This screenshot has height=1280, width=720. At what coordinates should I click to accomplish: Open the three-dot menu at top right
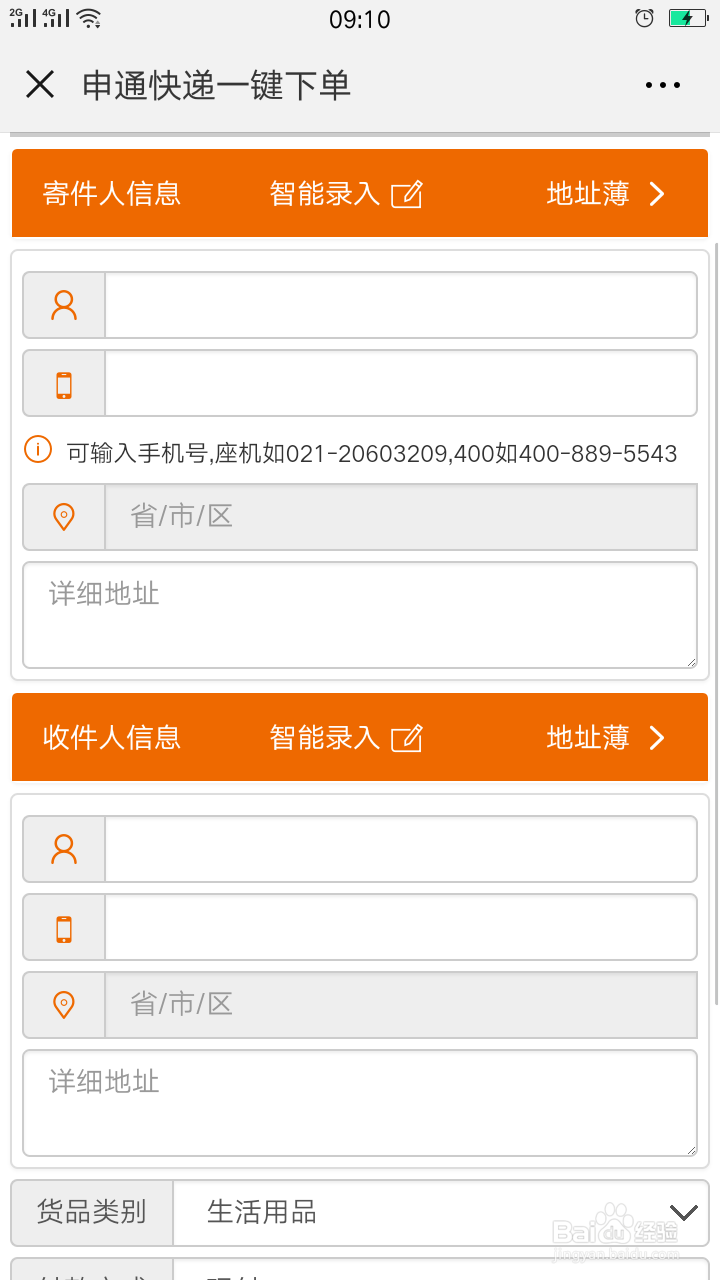662,84
